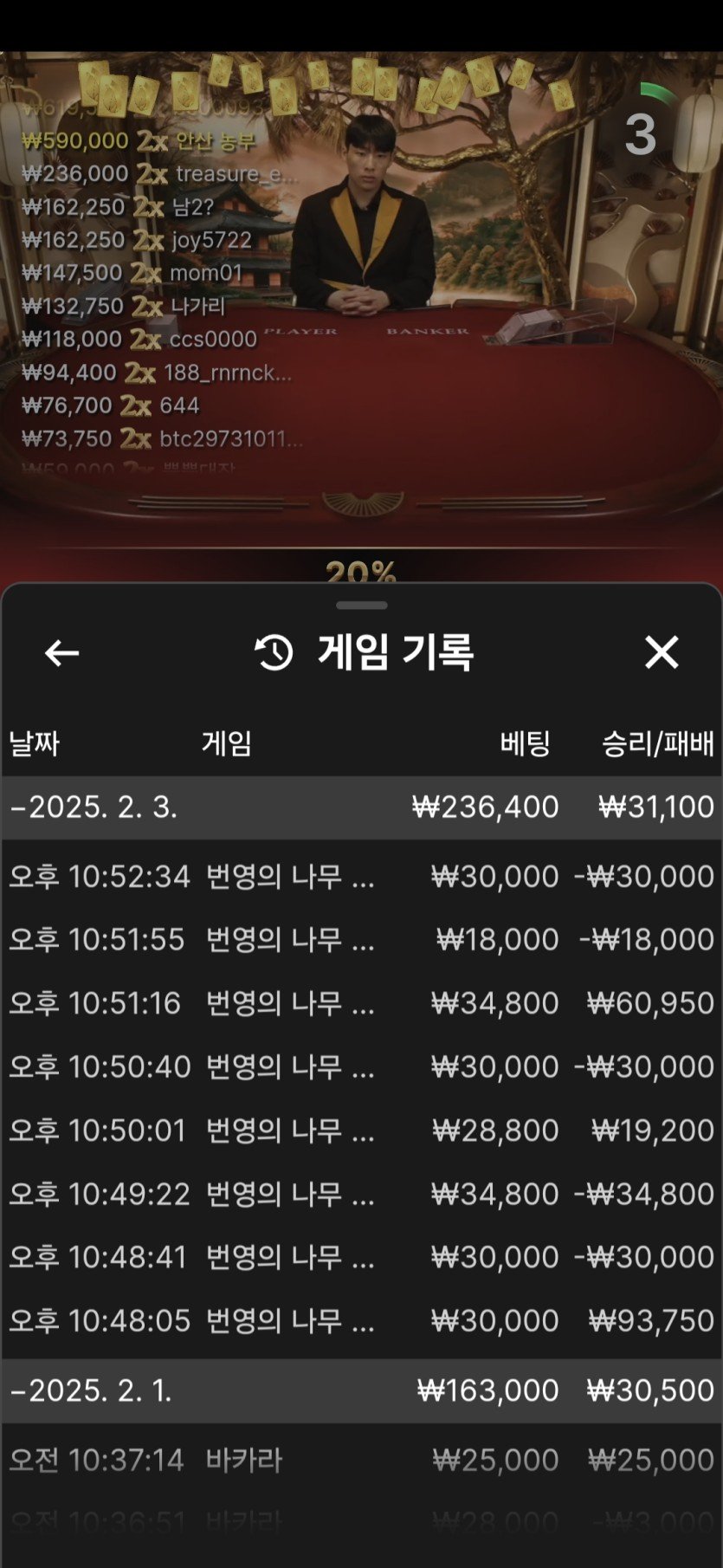Collapse the 2025. 2. 3. date group
Screen dimensions: 723x1568
[93, 807]
